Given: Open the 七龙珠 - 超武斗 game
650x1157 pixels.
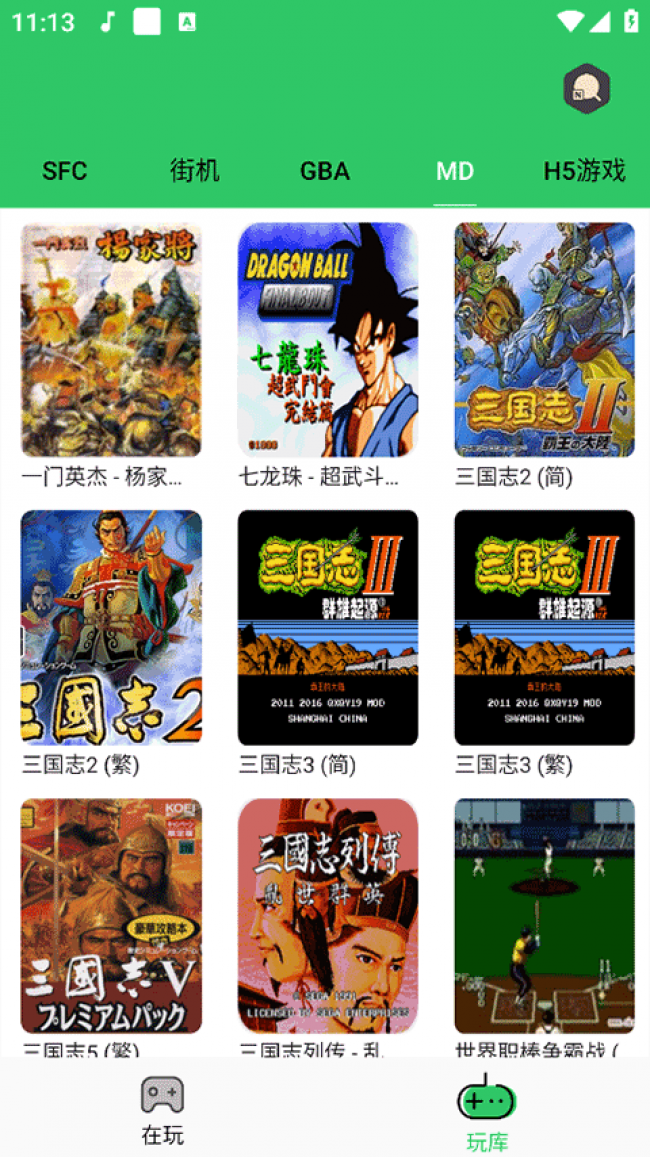Looking at the screenshot, I should click(328, 340).
